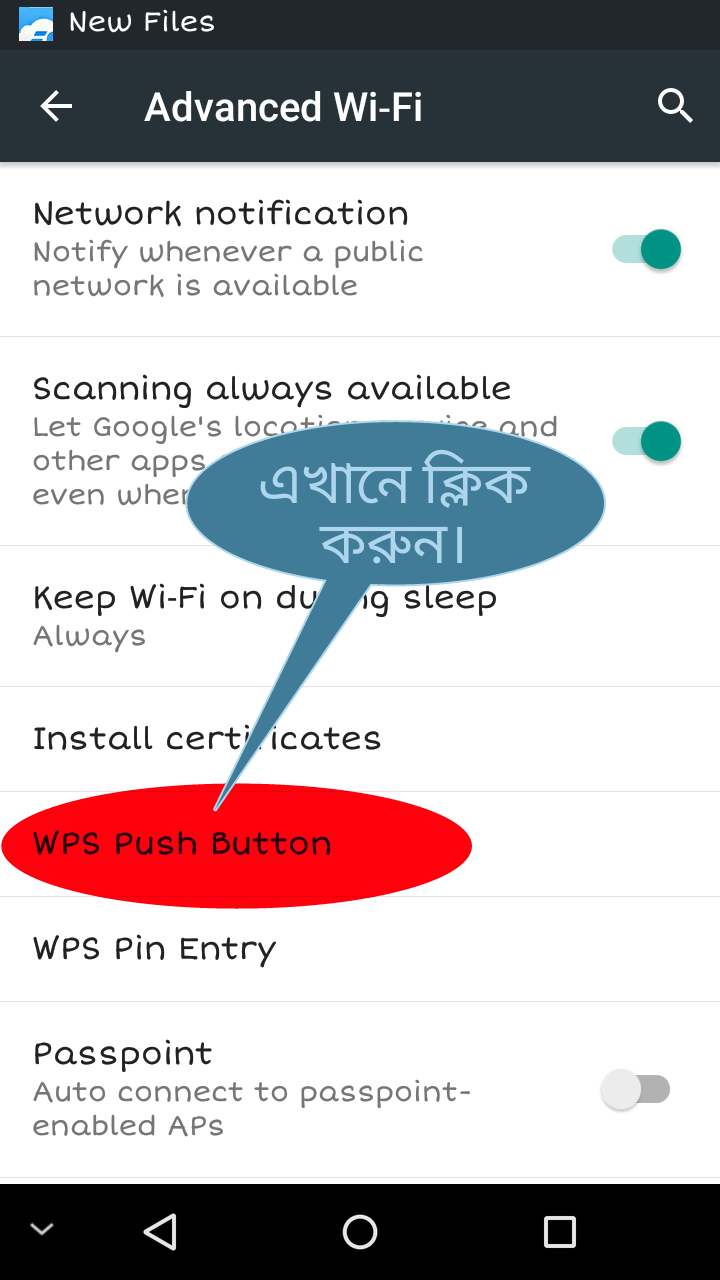Image resolution: width=720 pixels, height=1280 pixels.
Task: Open WPS Pin Entry
Action: pos(154,949)
